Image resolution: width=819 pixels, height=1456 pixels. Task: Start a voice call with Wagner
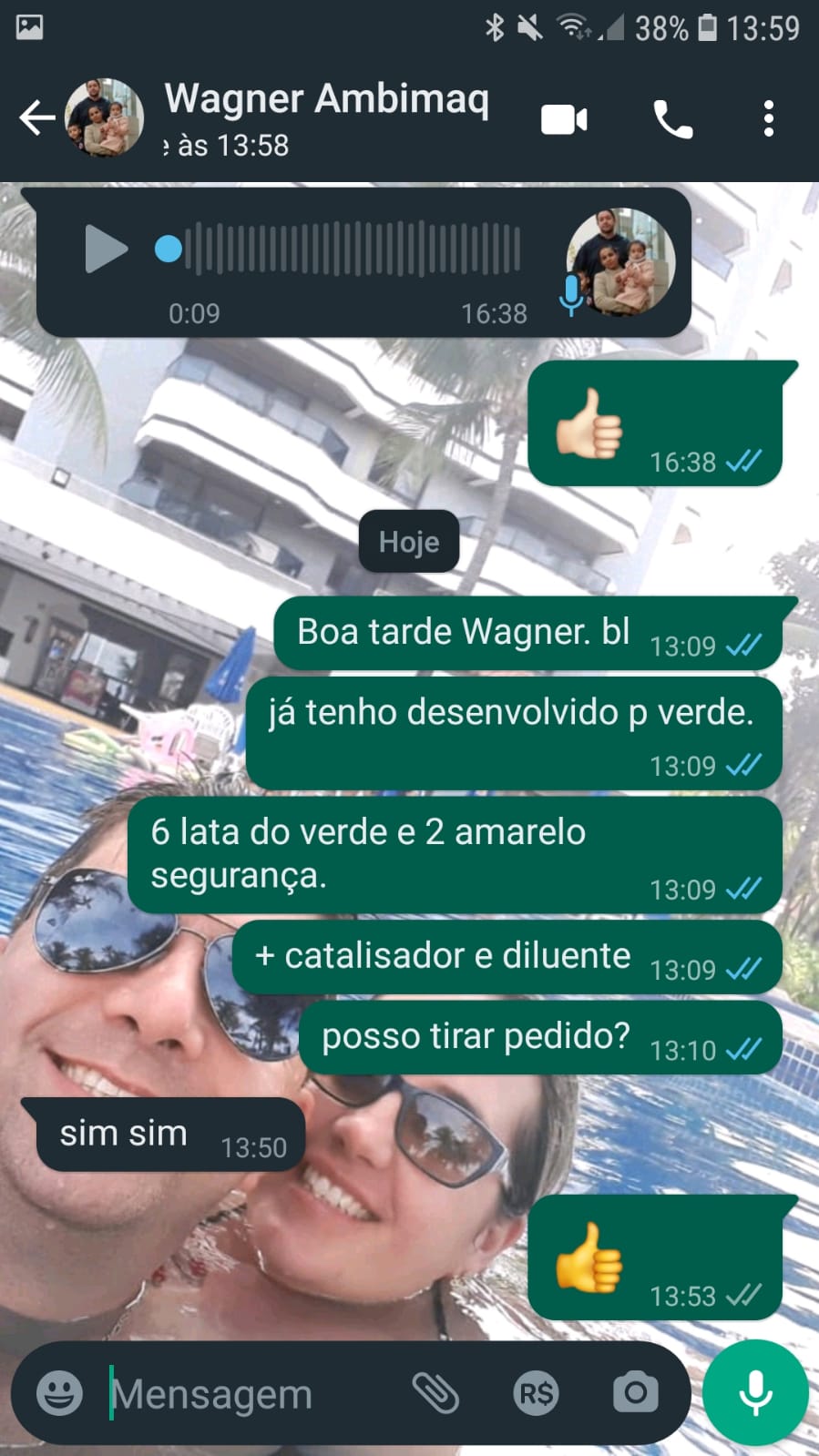click(x=673, y=119)
